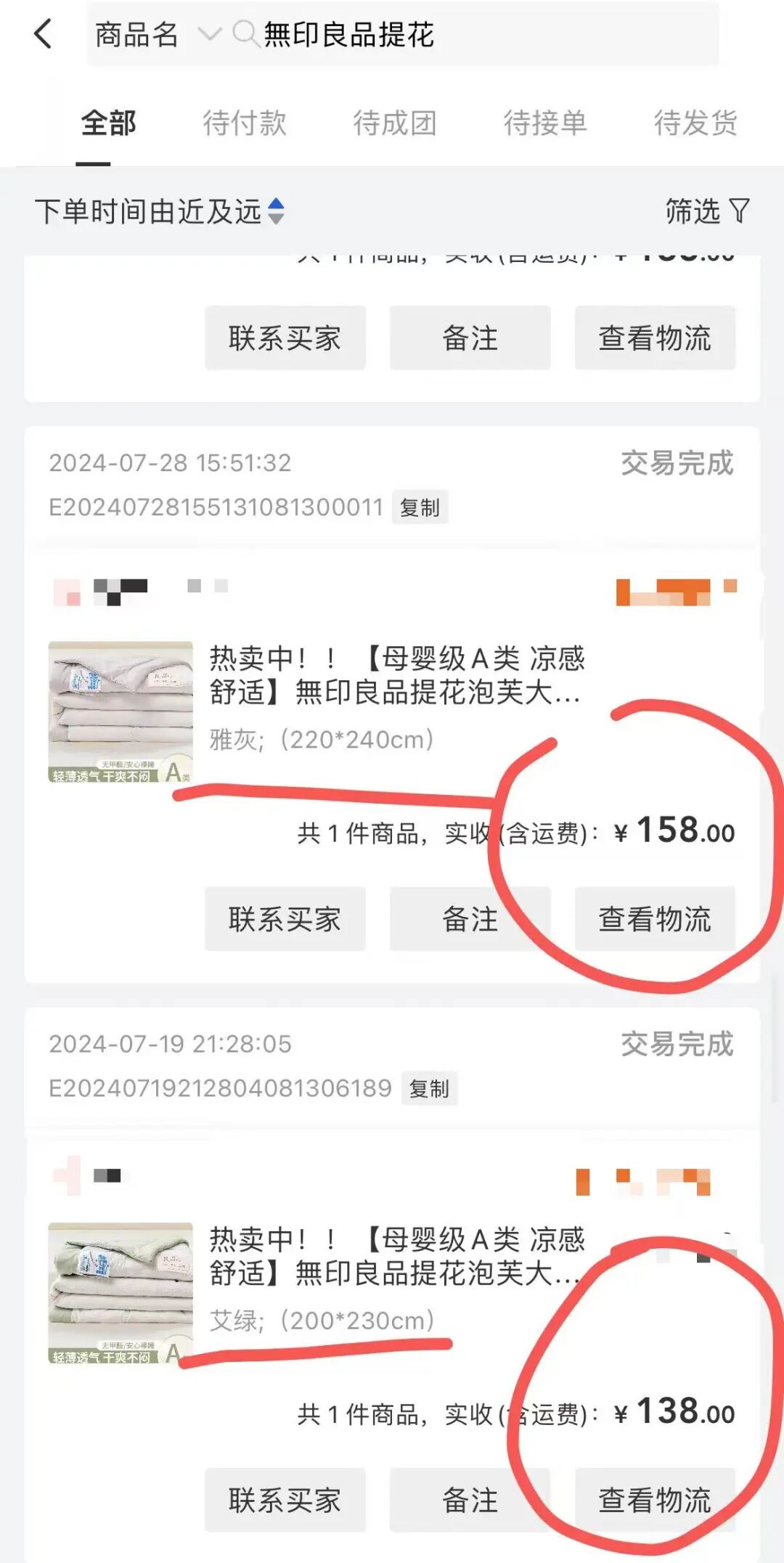Go back using the top-left arrow
This screenshot has height=1563, width=784.
[x=44, y=34]
